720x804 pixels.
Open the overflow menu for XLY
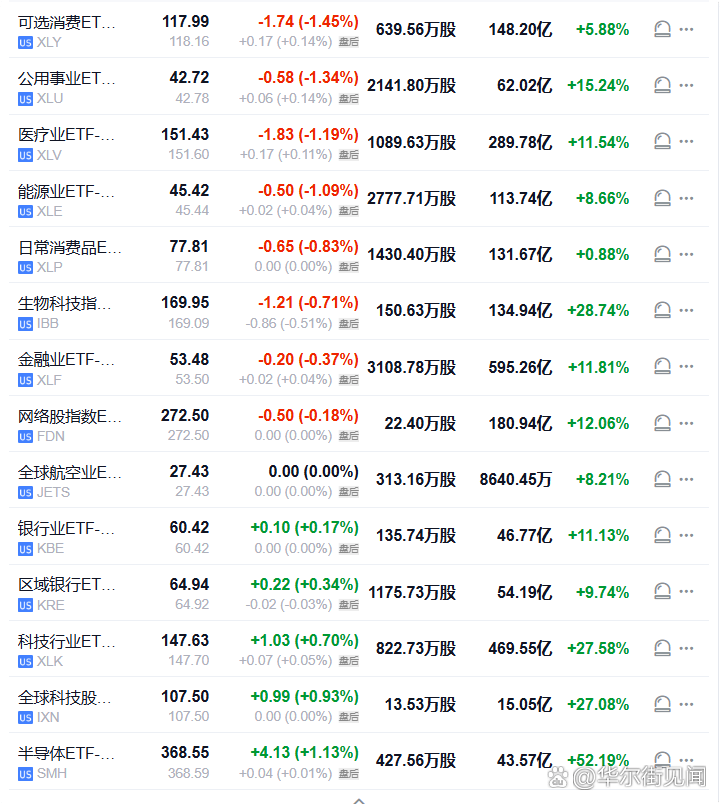click(686, 30)
